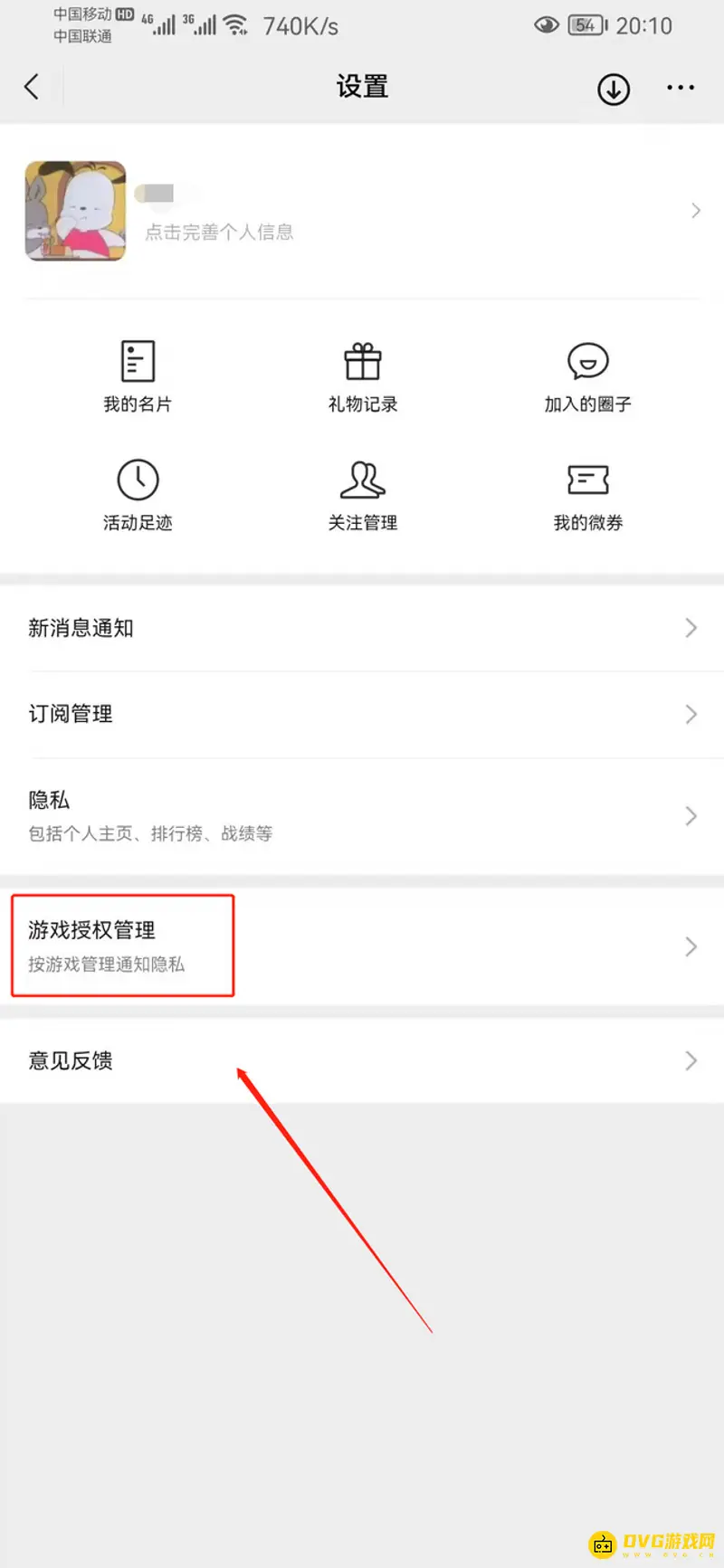Open 新消息通知 notification settings
The image size is (724, 1568).
362,628
